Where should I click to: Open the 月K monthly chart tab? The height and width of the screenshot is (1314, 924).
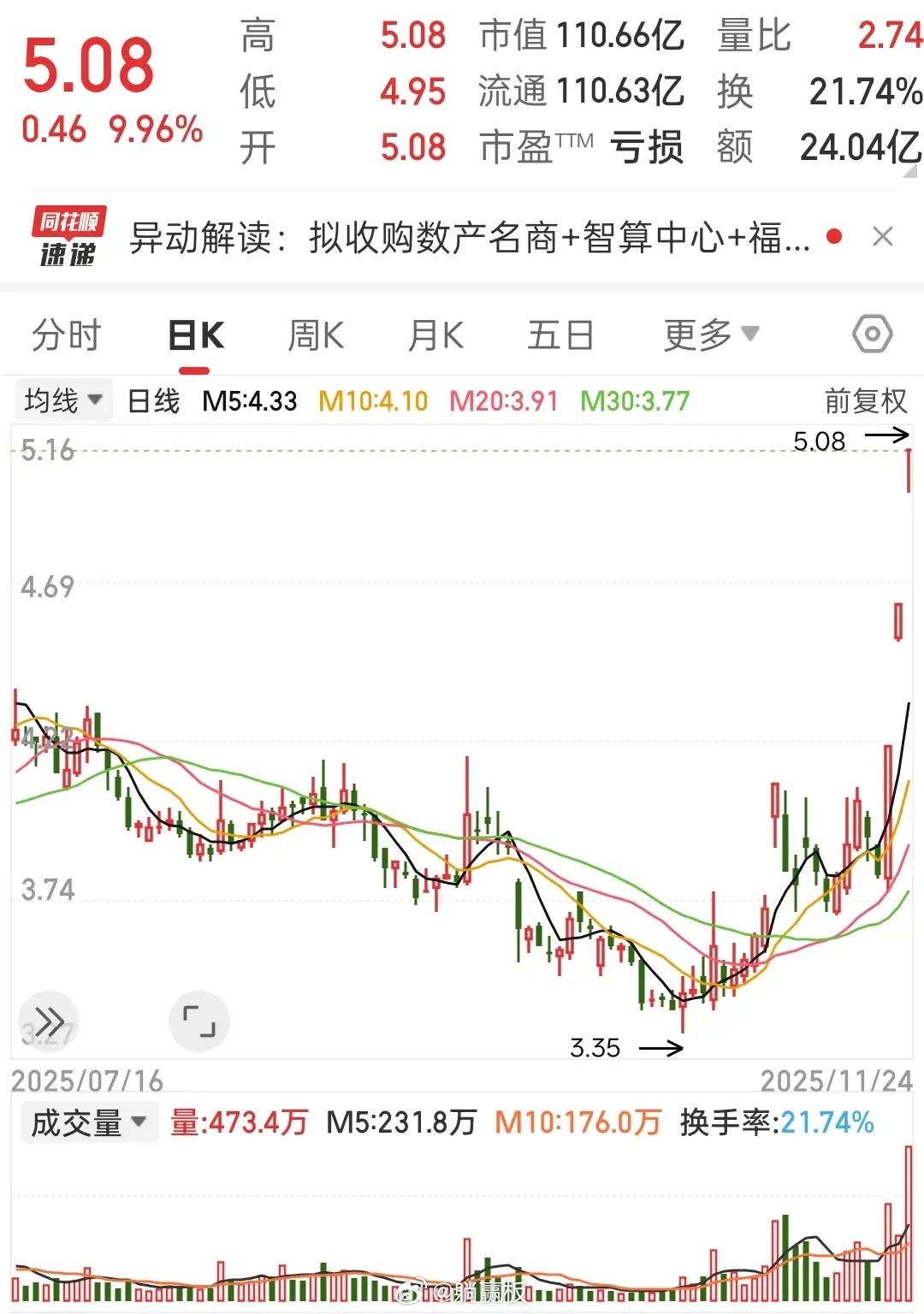(x=435, y=334)
